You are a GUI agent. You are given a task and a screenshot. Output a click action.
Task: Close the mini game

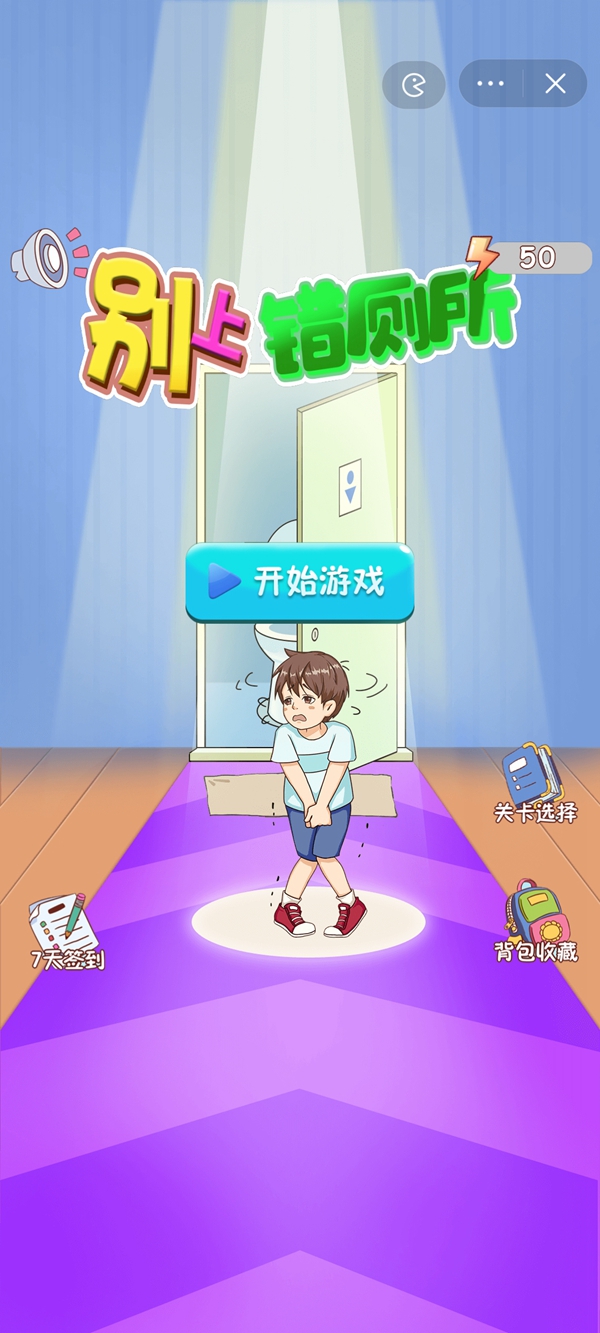tap(555, 85)
